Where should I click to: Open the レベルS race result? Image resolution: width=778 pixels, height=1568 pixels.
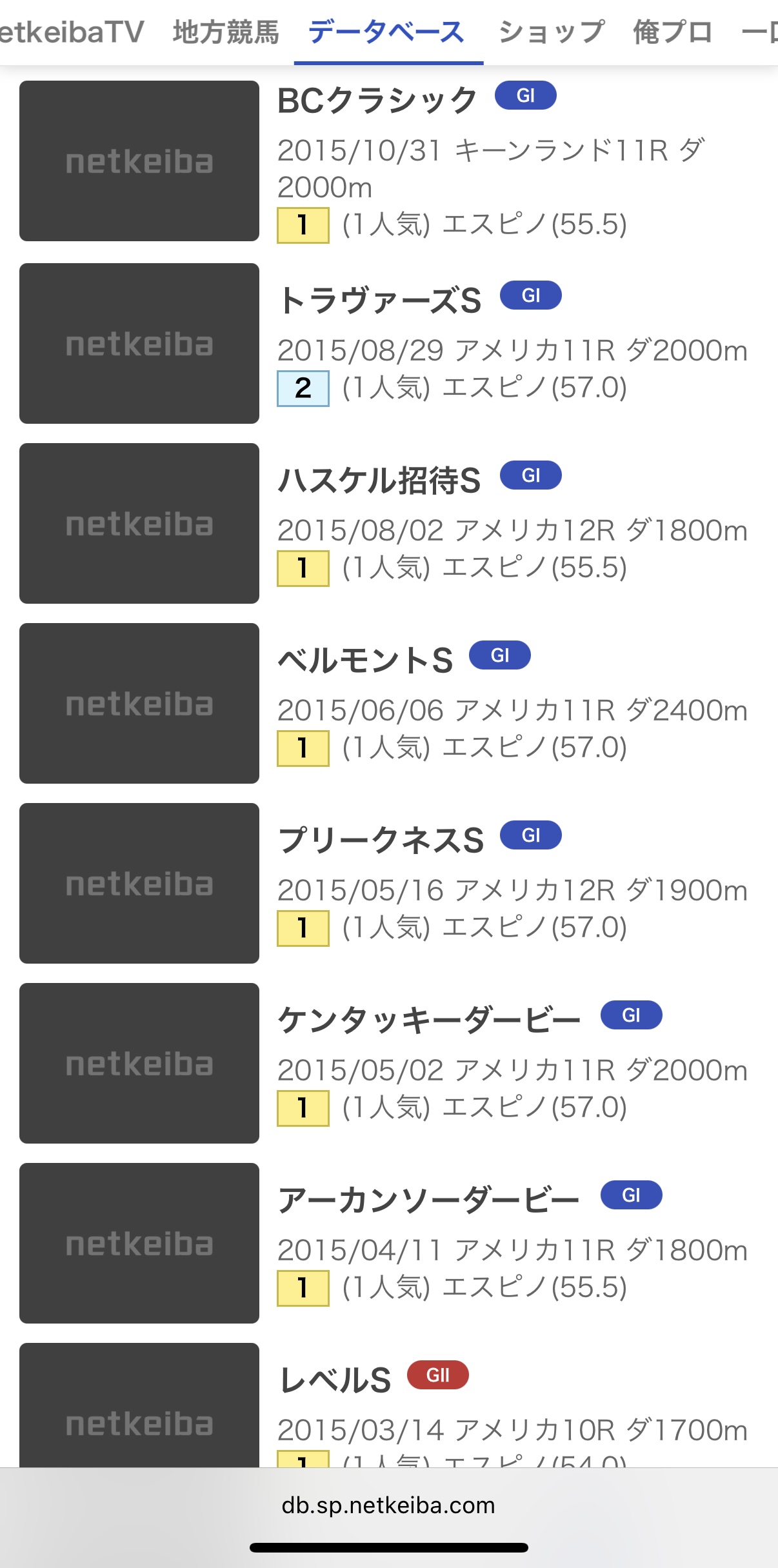(x=335, y=1381)
